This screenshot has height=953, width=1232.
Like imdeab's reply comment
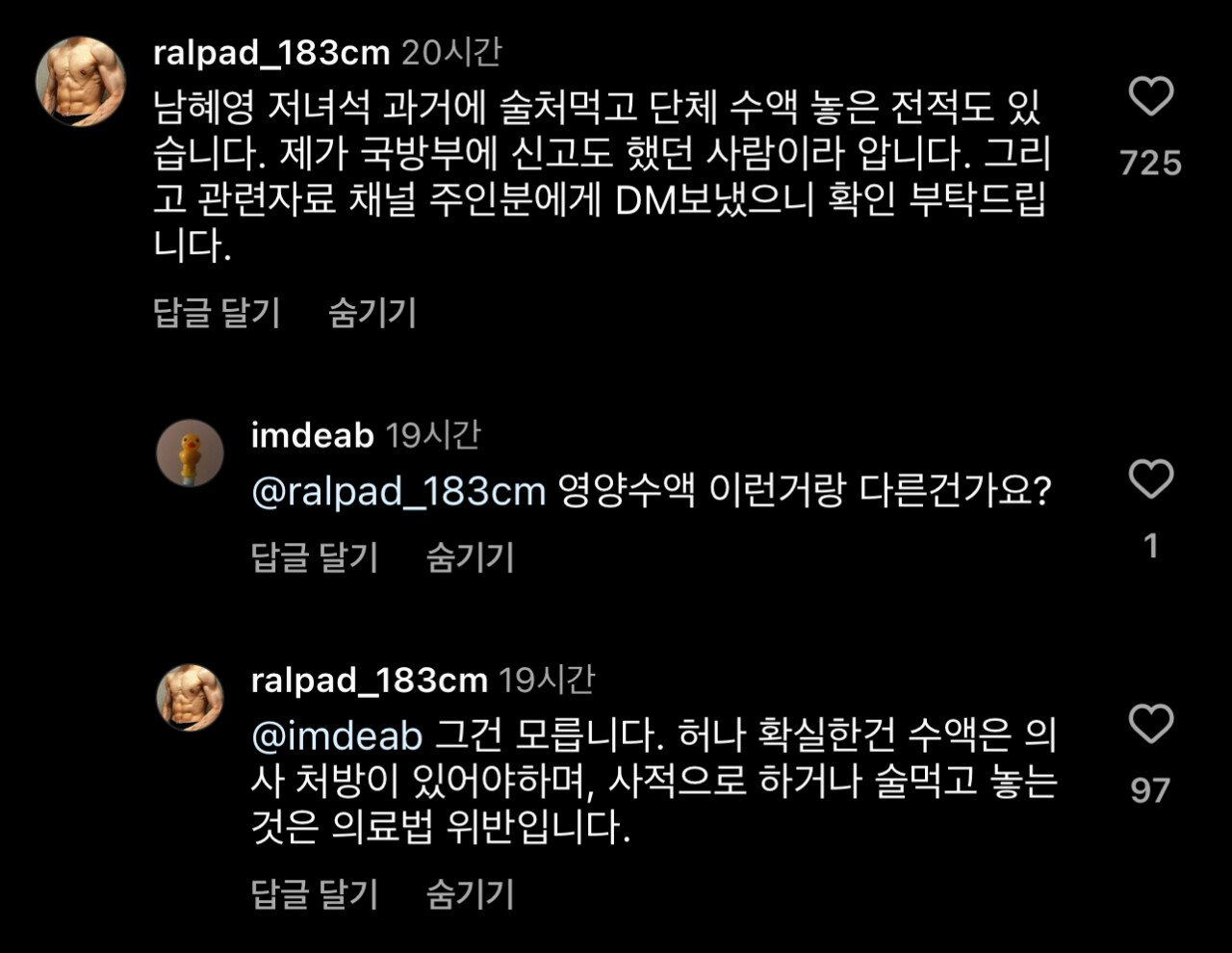(x=1150, y=479)
